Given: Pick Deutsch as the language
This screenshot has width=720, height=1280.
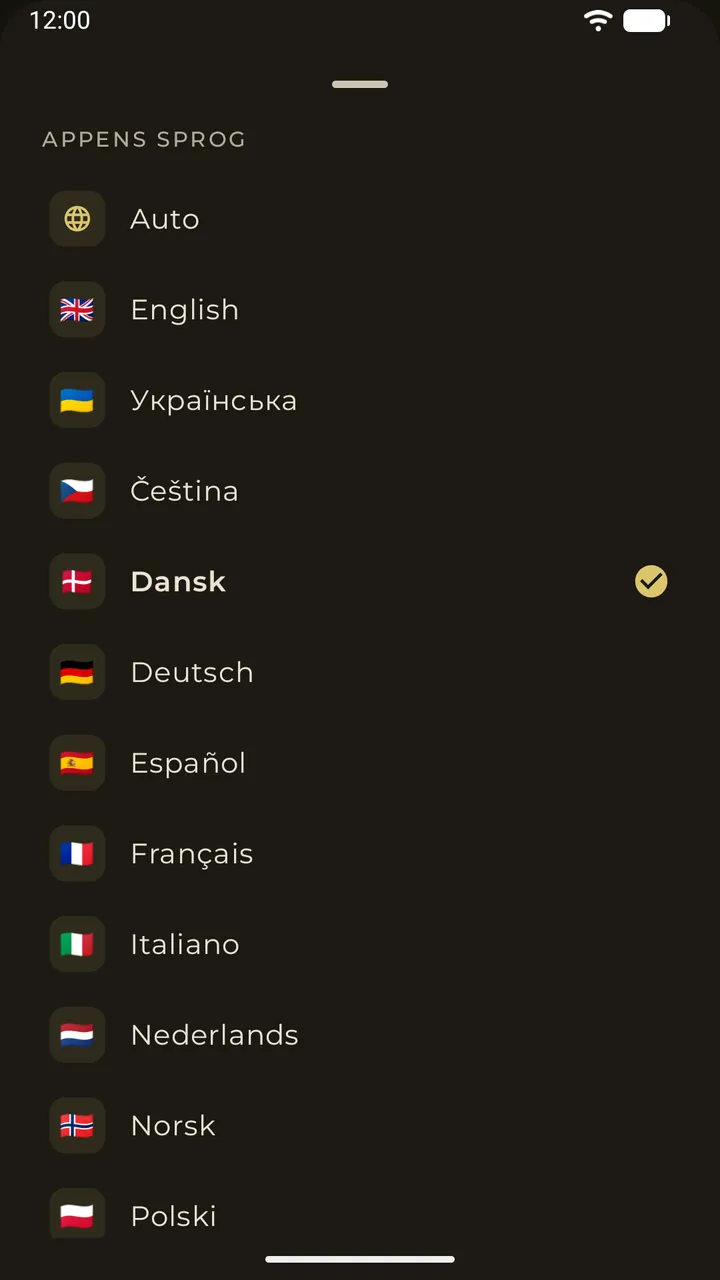Looking at the screenshot, I should pyautogui.click(x=360, y=672).
